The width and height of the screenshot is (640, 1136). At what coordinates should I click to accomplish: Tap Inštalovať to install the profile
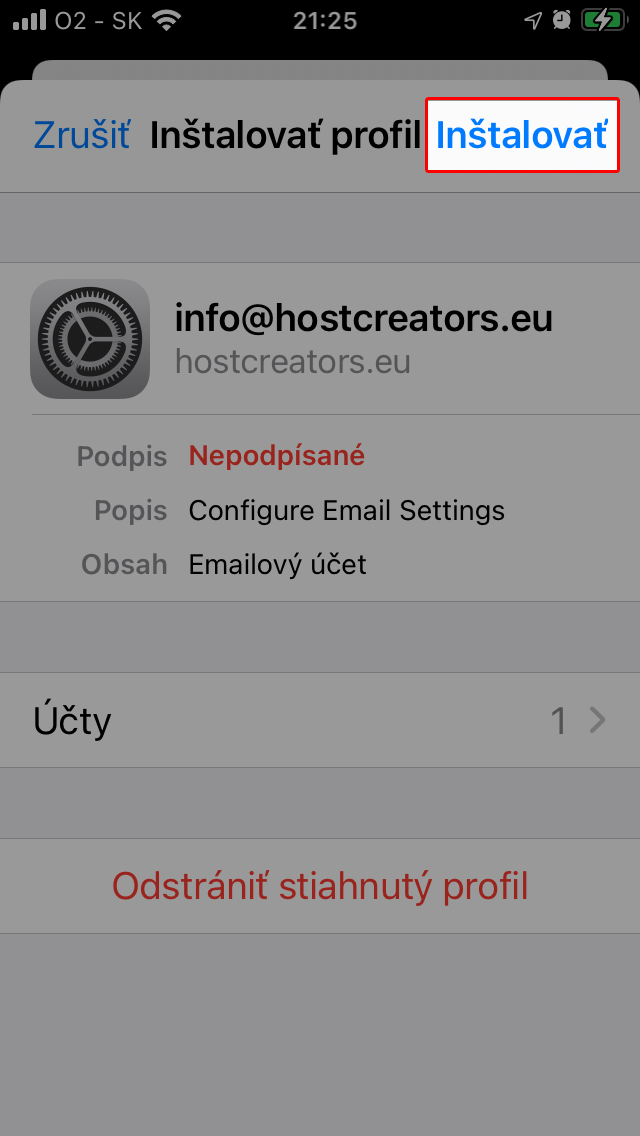tap(522, 135)
